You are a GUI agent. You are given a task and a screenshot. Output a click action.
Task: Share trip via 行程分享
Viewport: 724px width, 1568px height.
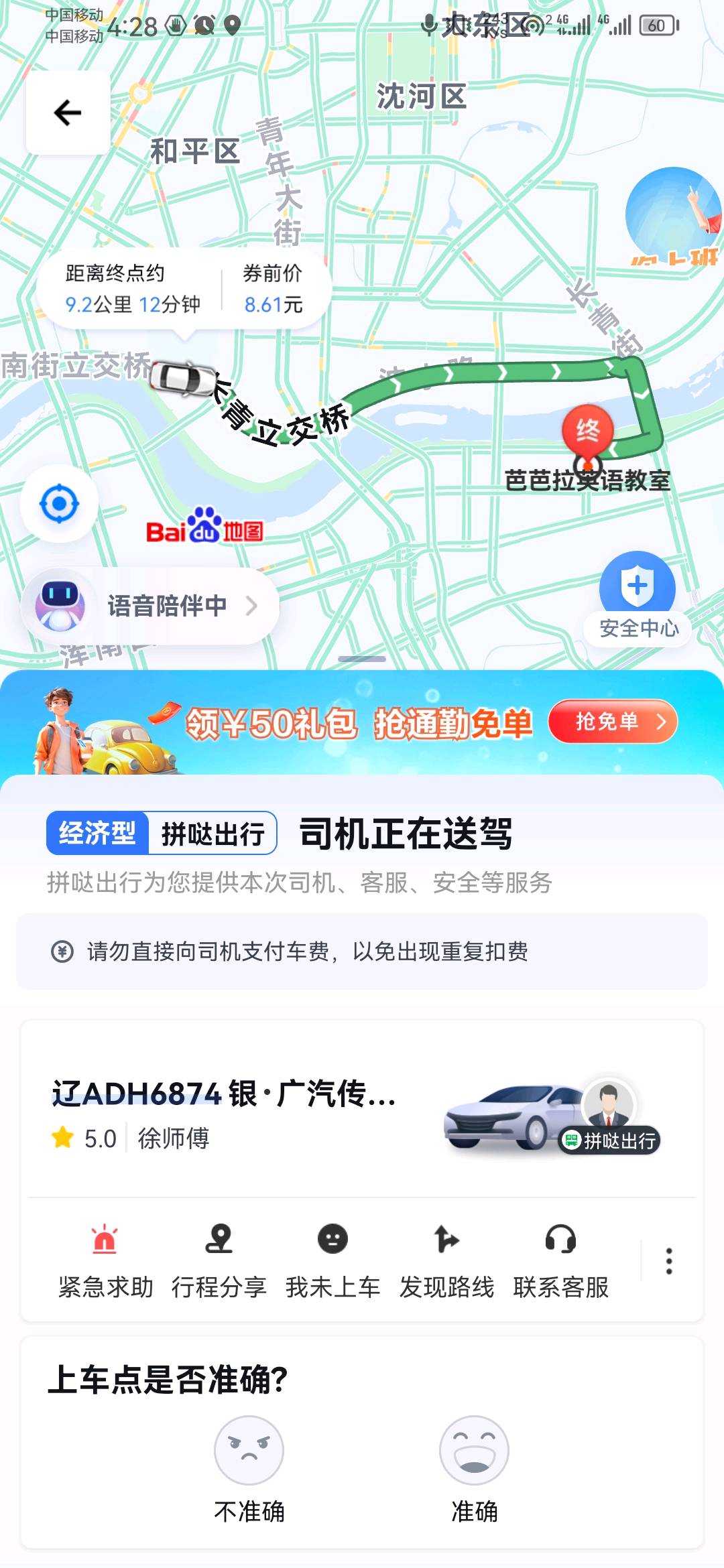click(x=219, y=1260)
